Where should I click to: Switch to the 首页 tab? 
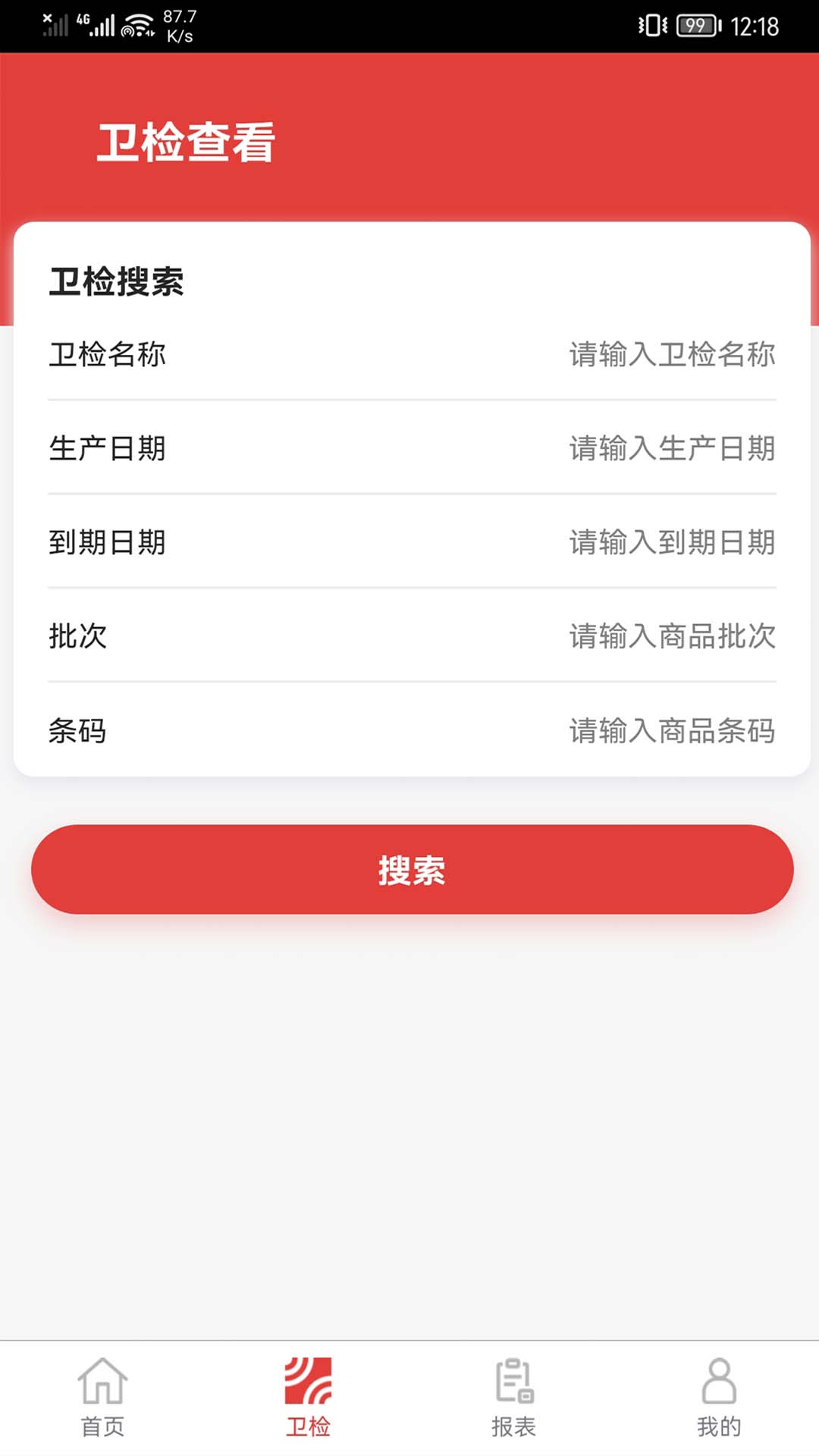coord(102,1398)
